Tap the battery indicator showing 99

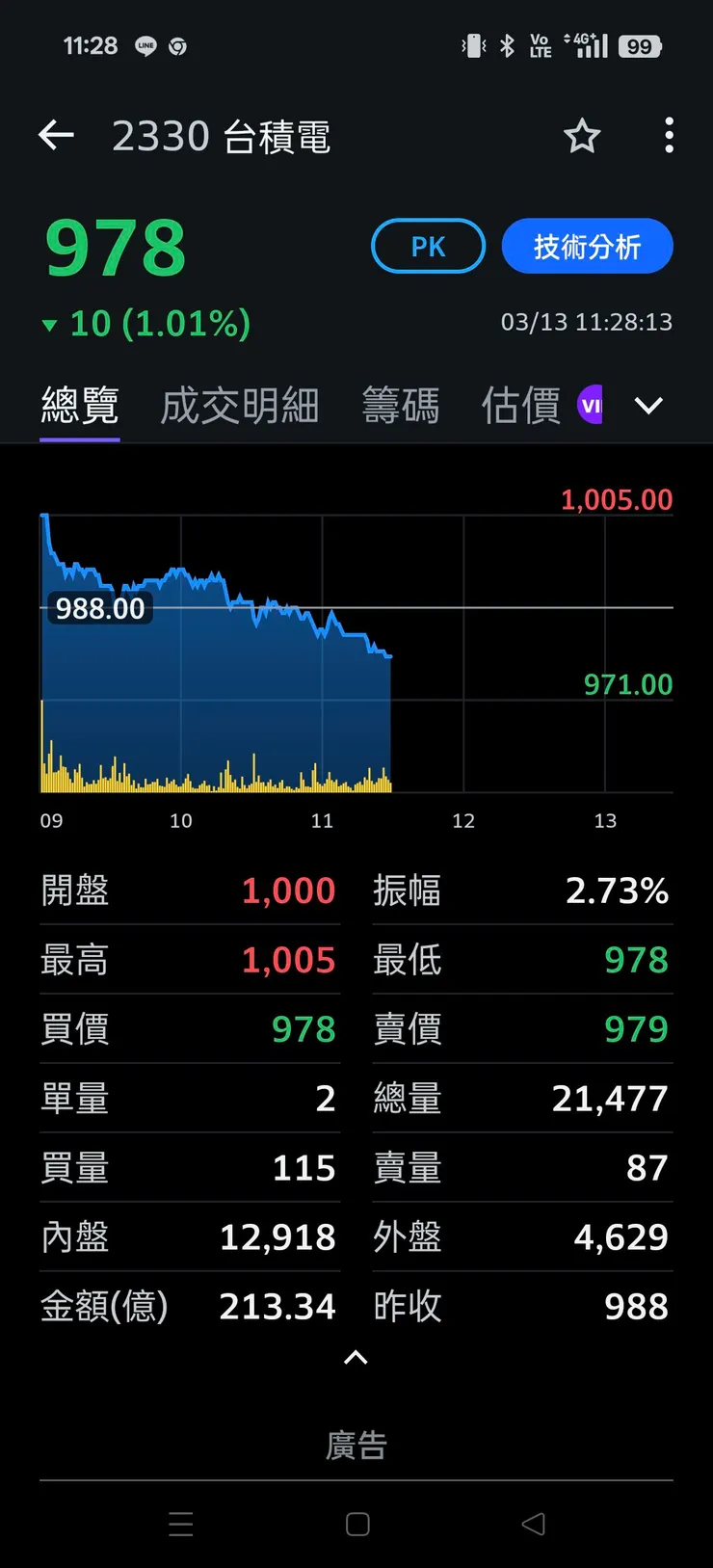click(x=638, y=44)
